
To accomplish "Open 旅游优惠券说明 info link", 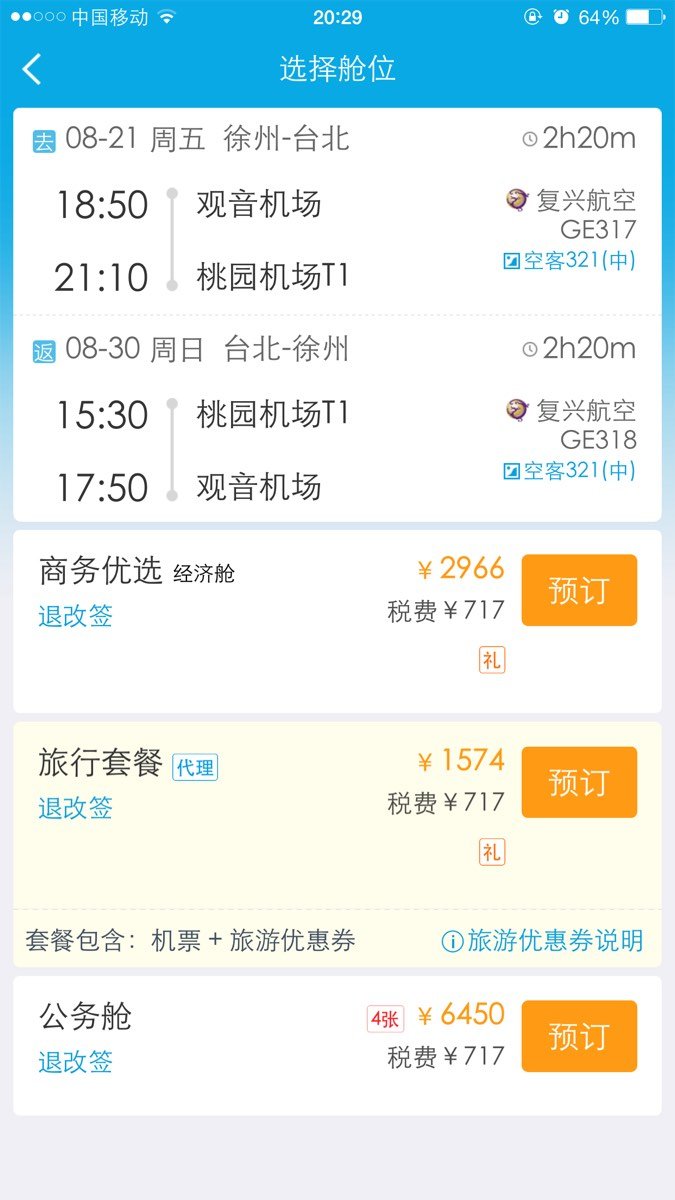I will pyautogui.click(x=543, y=941).
